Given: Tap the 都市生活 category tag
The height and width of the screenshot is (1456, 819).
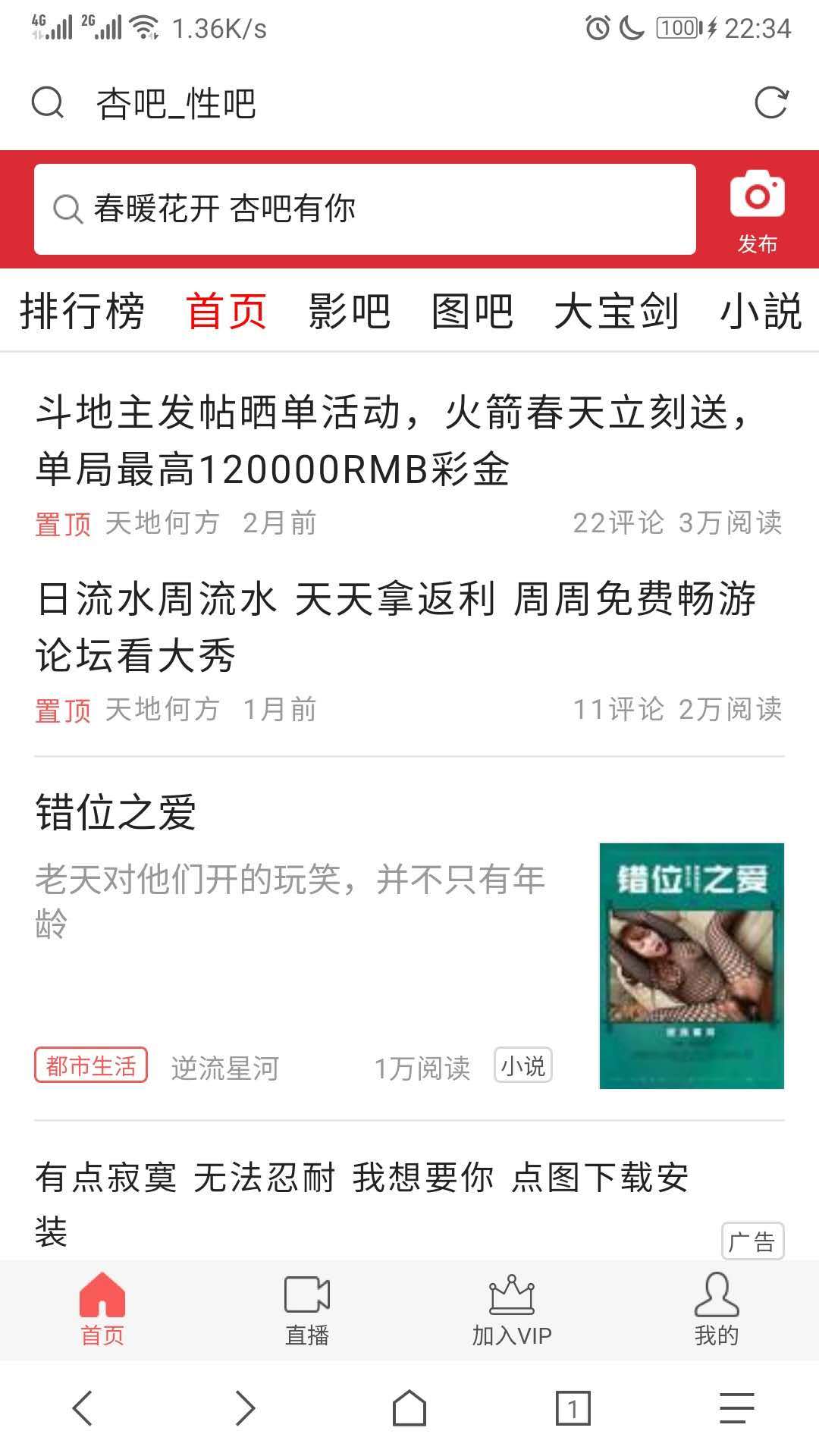Looking at the screenshot, I should pyautogui.click(x=91, y=1065).
